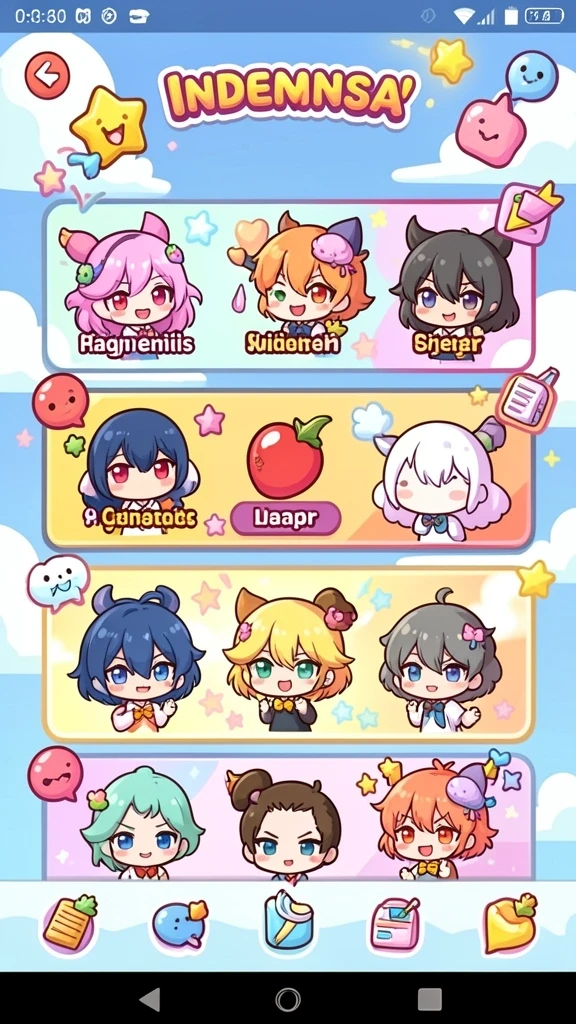Tap the red back arrow button
Viewport: 576px width, 1024px height.
click(x=46, y=76)
